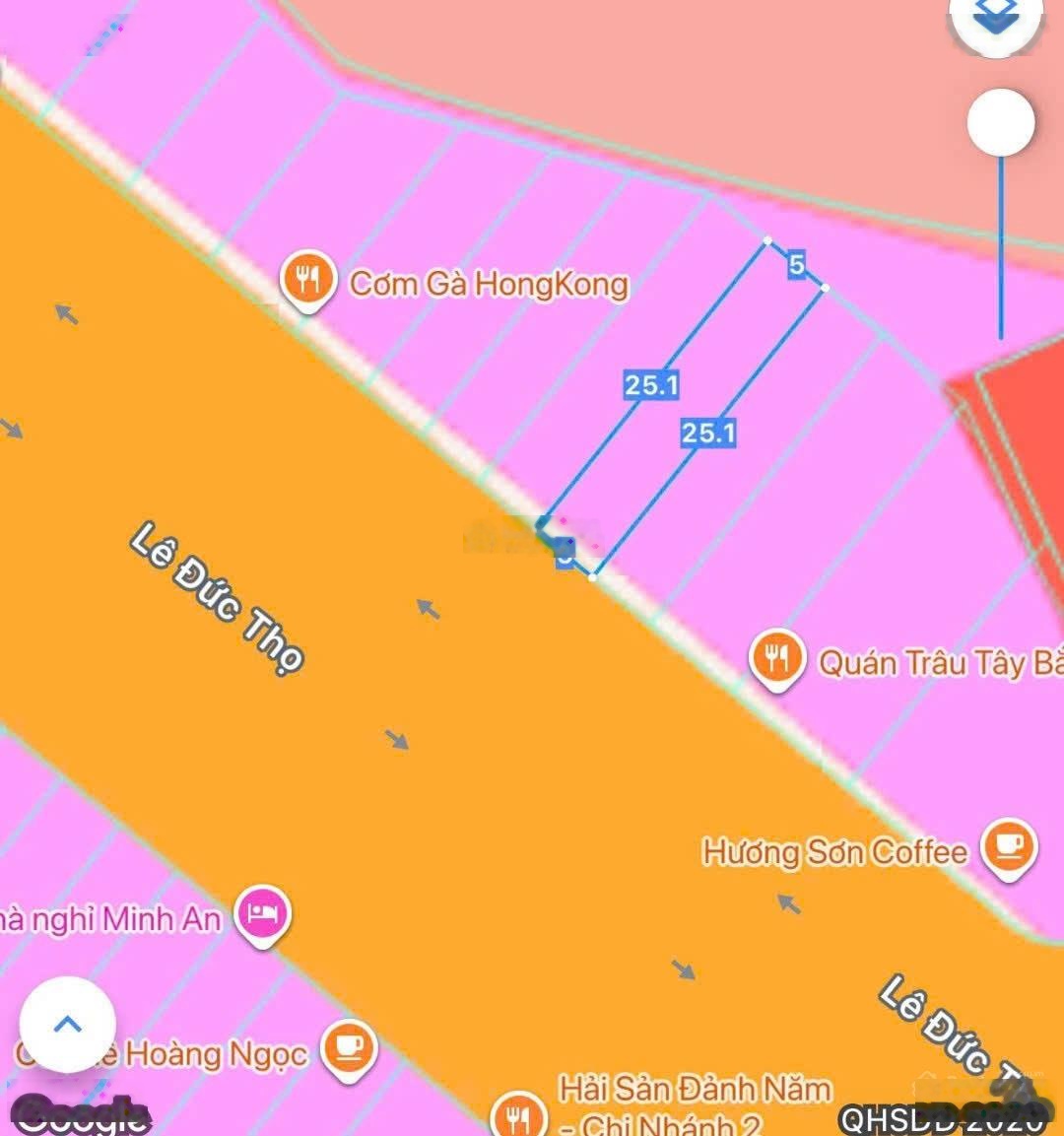Select the Quán Trâu Tây Bắc restaurant pin
The width and height of the screenshot is (1064, 1136).
point(776,657)
